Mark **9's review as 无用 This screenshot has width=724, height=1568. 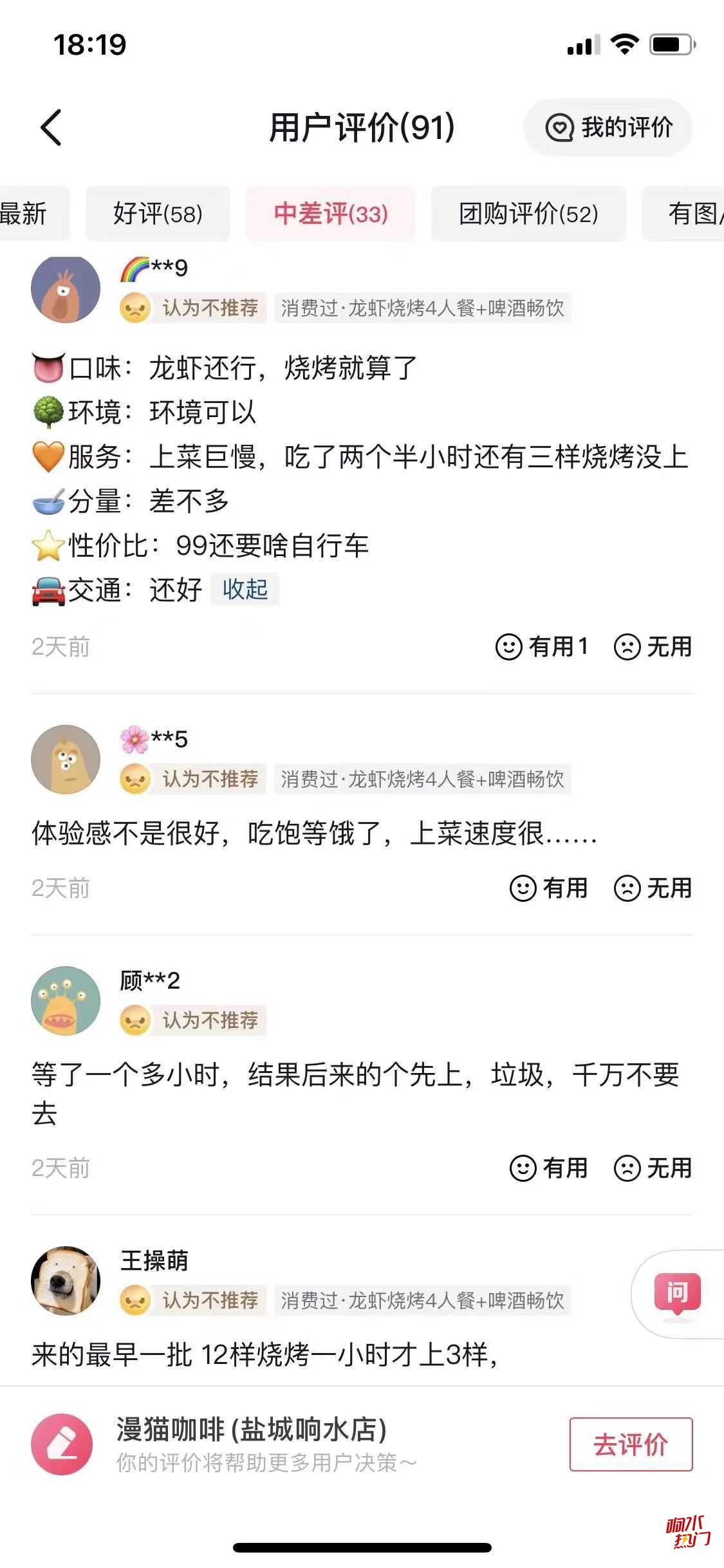click(x=653, y=647)
